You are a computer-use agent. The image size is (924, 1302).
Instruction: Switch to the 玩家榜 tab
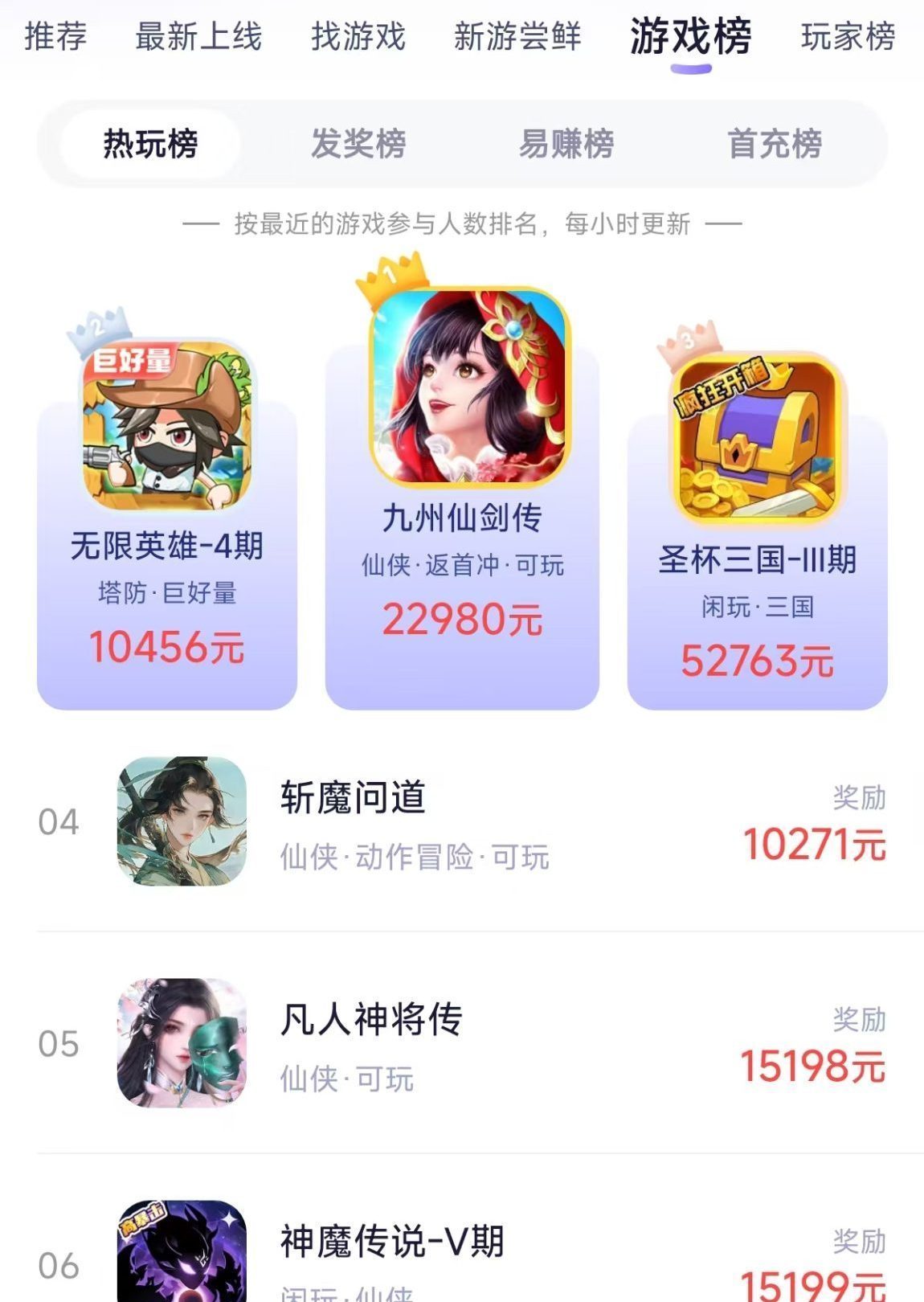pos(848,37)
